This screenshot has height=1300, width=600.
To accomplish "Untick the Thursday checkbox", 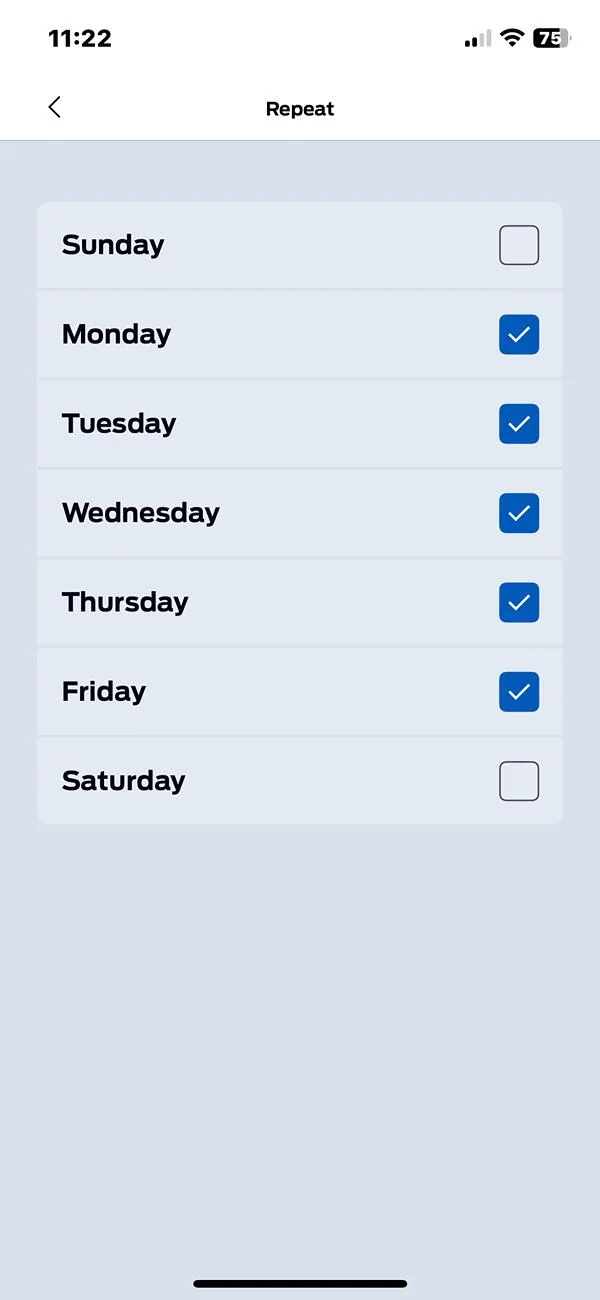I will click(519, 602).
